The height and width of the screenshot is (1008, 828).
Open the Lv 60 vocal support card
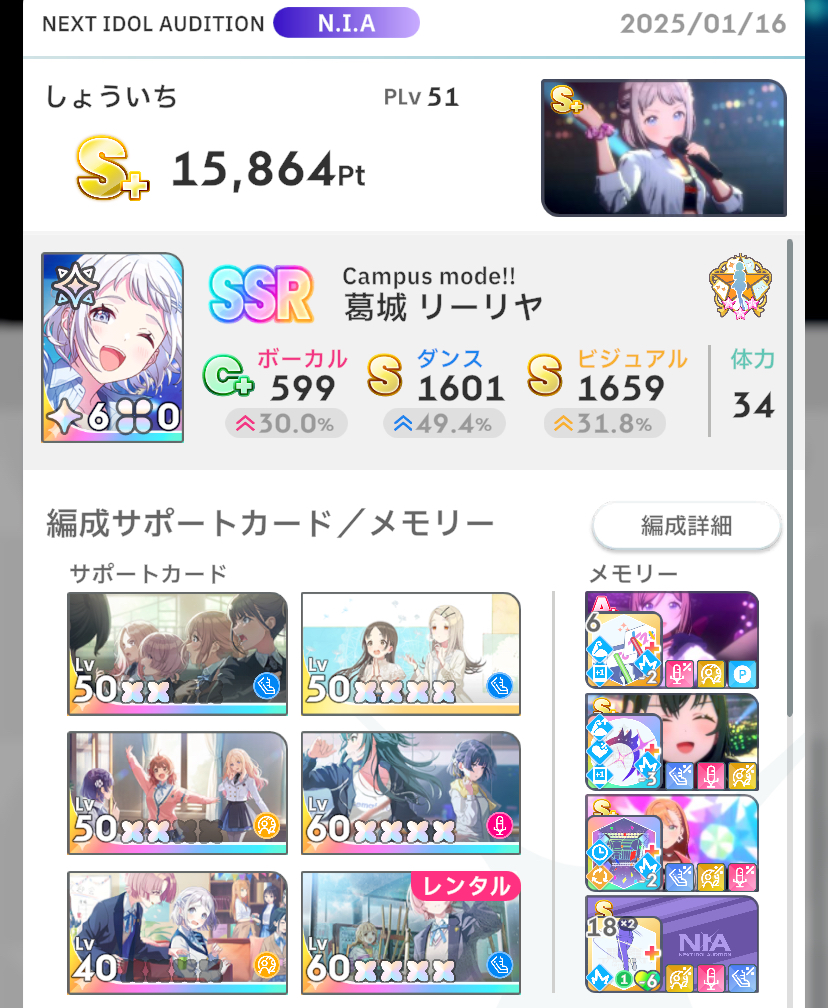411,793
